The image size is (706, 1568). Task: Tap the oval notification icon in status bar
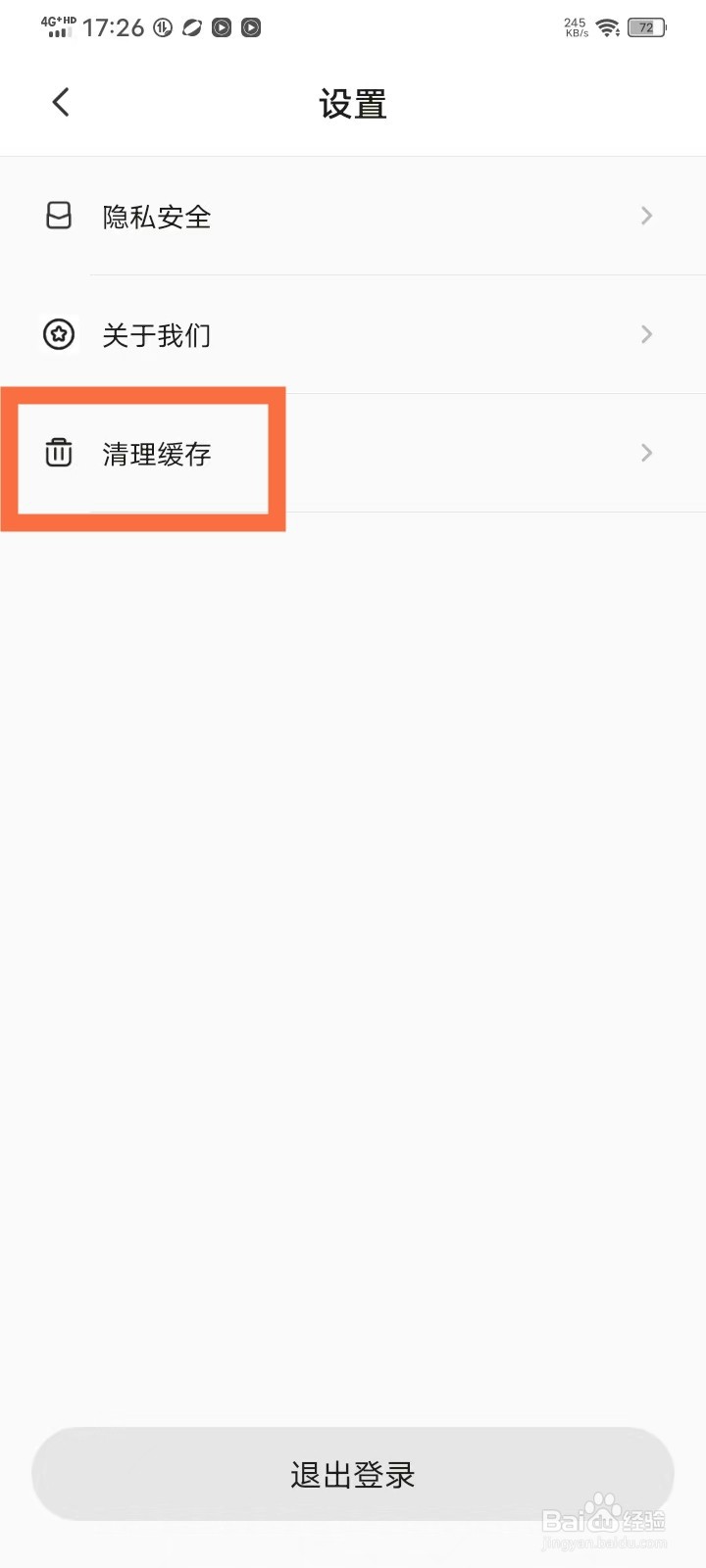(192, 27)
